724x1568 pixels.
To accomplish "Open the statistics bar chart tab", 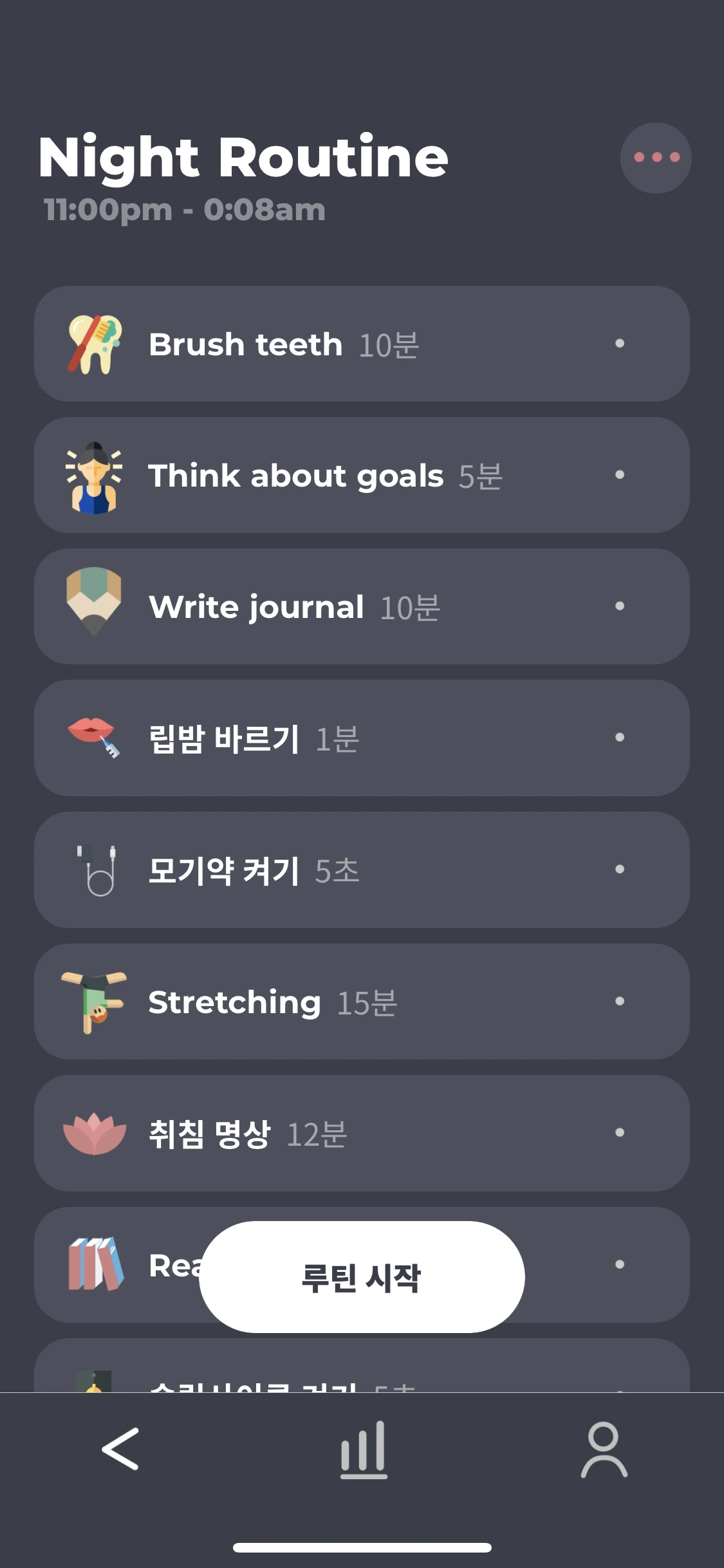I will tap(364, 1450).
